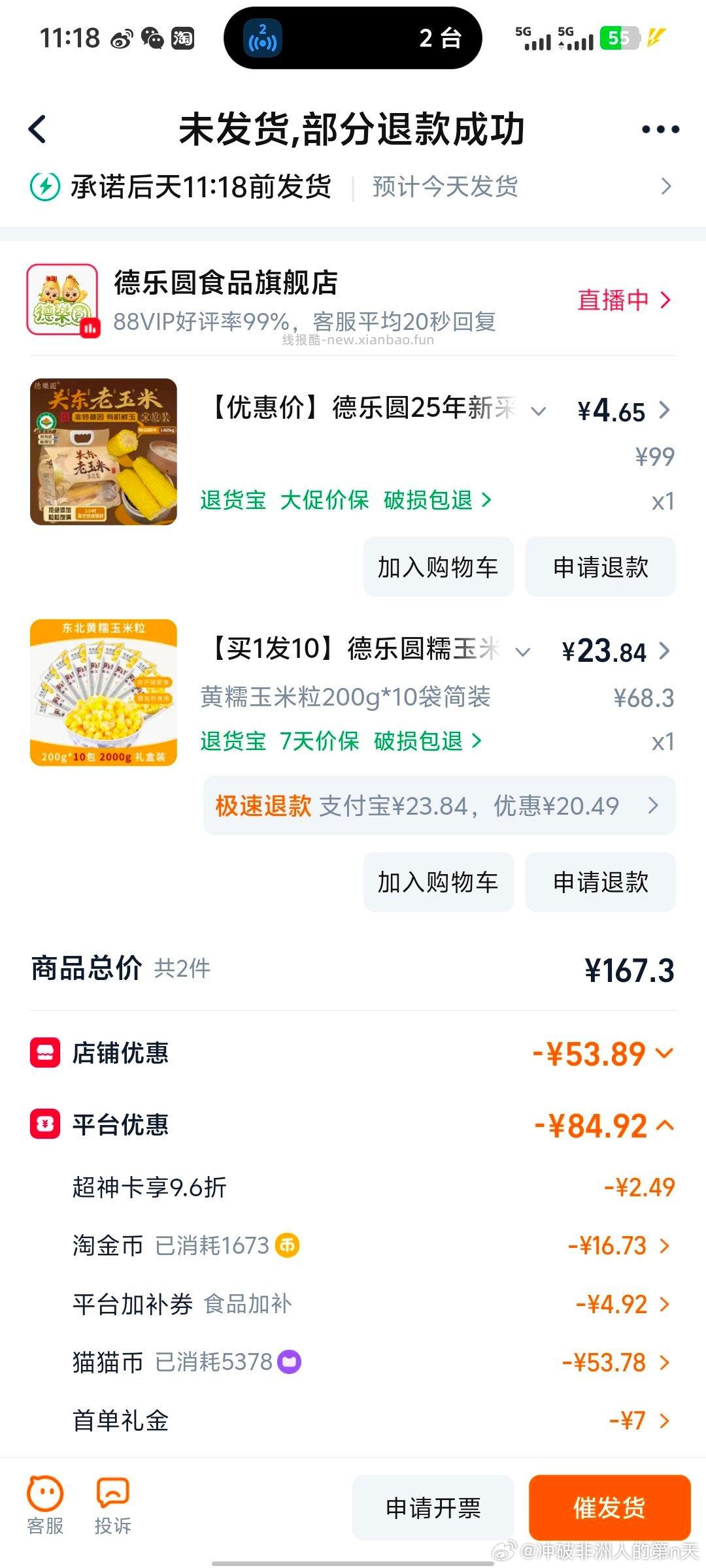Viewport: 706px width, 1568px height.
Task: Tap the red shop discount ticket icon
Action: point(43,1051)
